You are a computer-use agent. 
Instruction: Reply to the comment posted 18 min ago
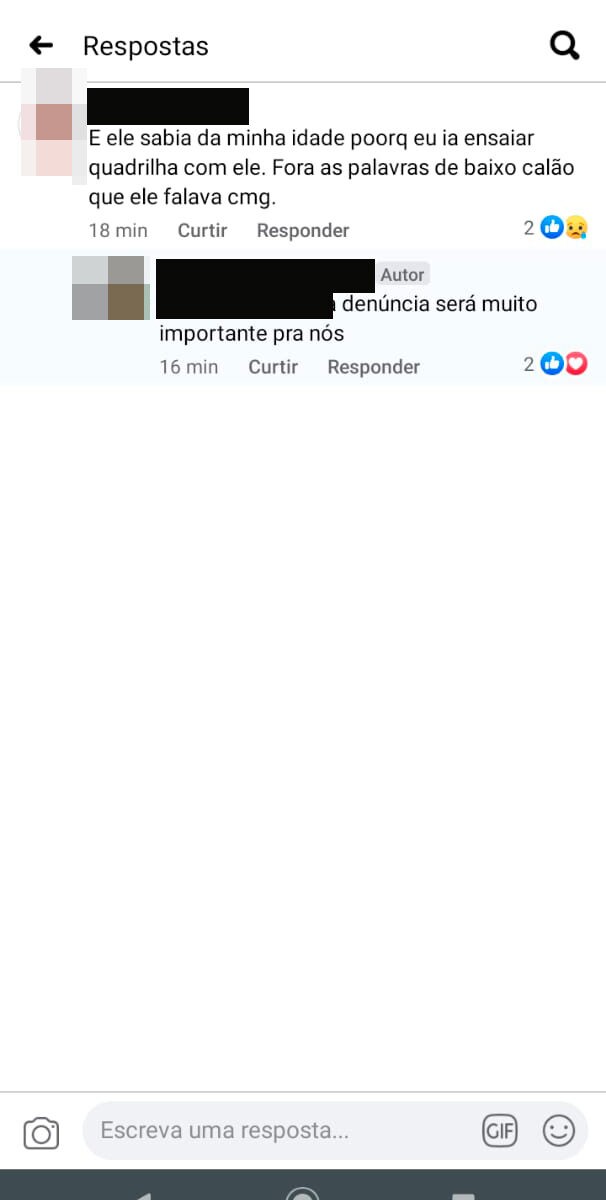pyautogui.click(x=303, y=230)
